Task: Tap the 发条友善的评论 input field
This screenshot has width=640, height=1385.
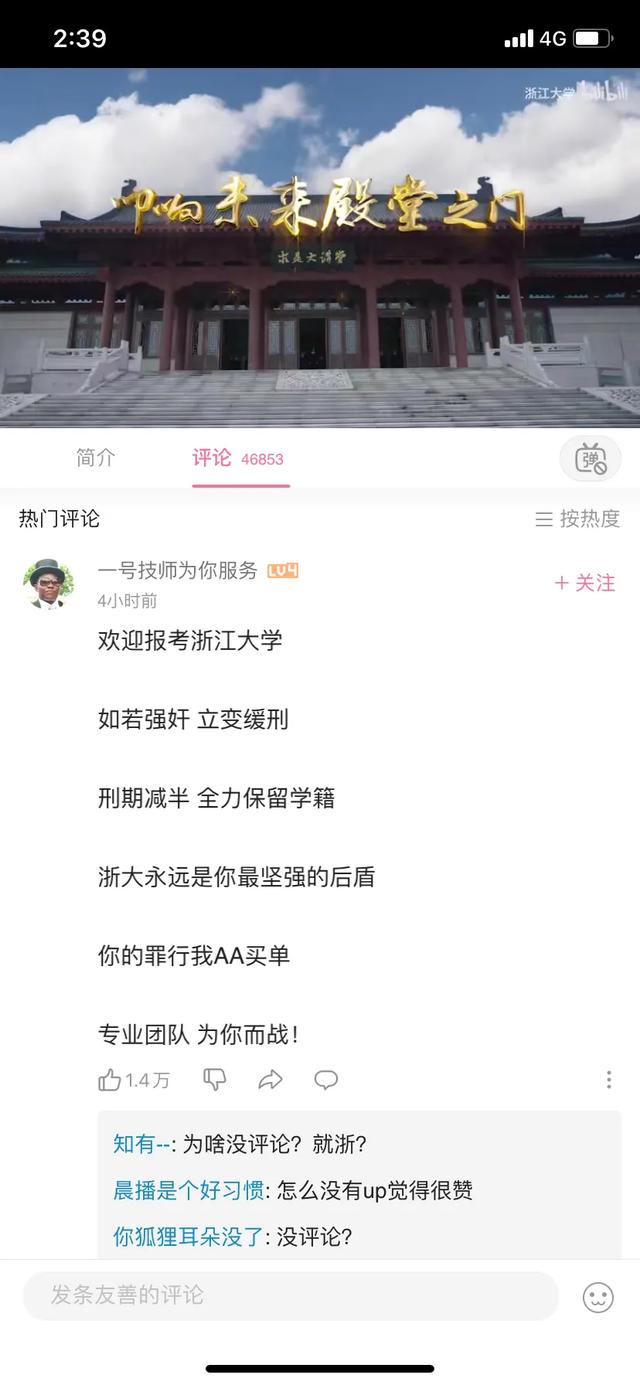Action: click(x=291, y=1295)
